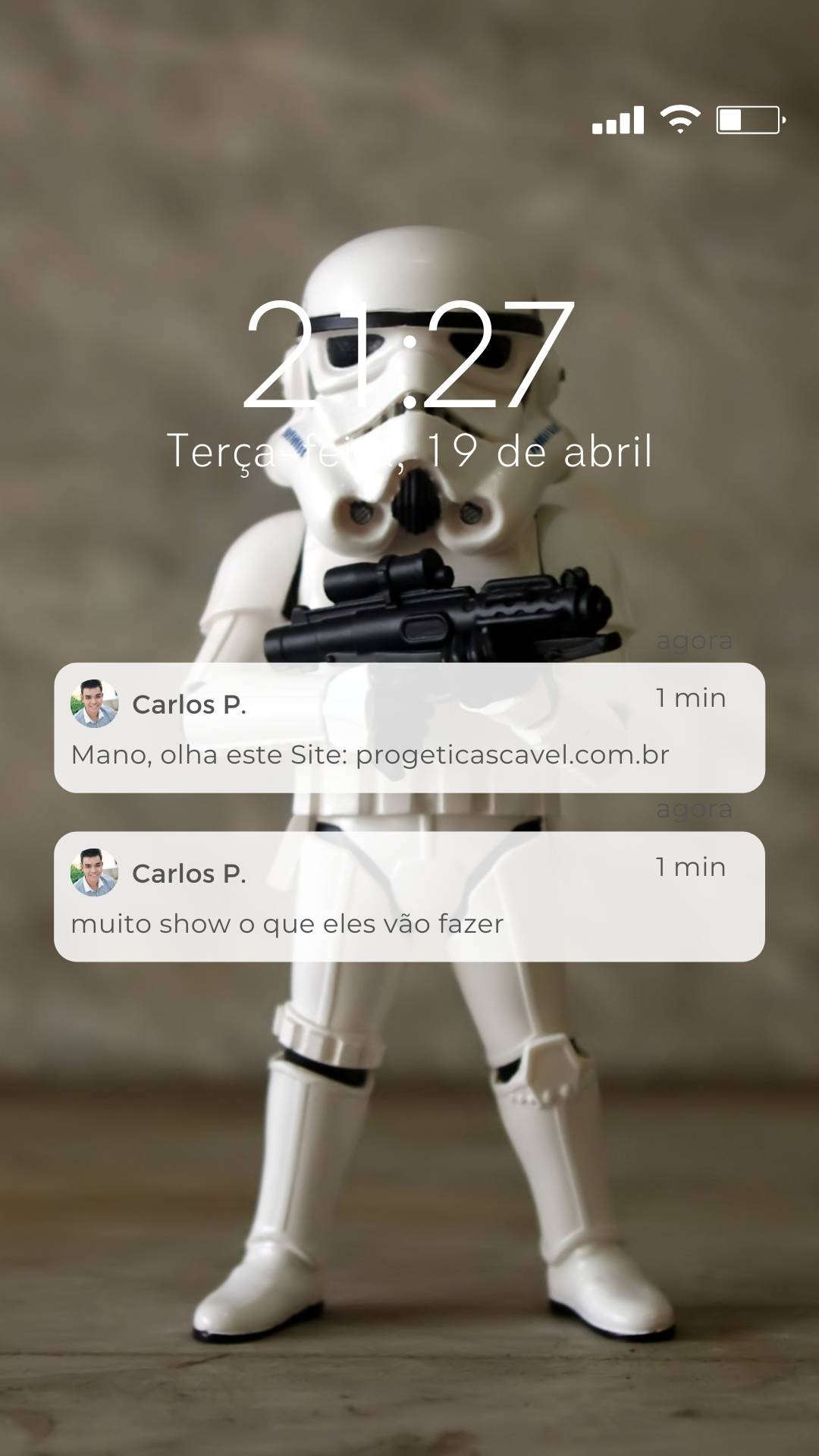Tap the clock showing 21:27

409,356
